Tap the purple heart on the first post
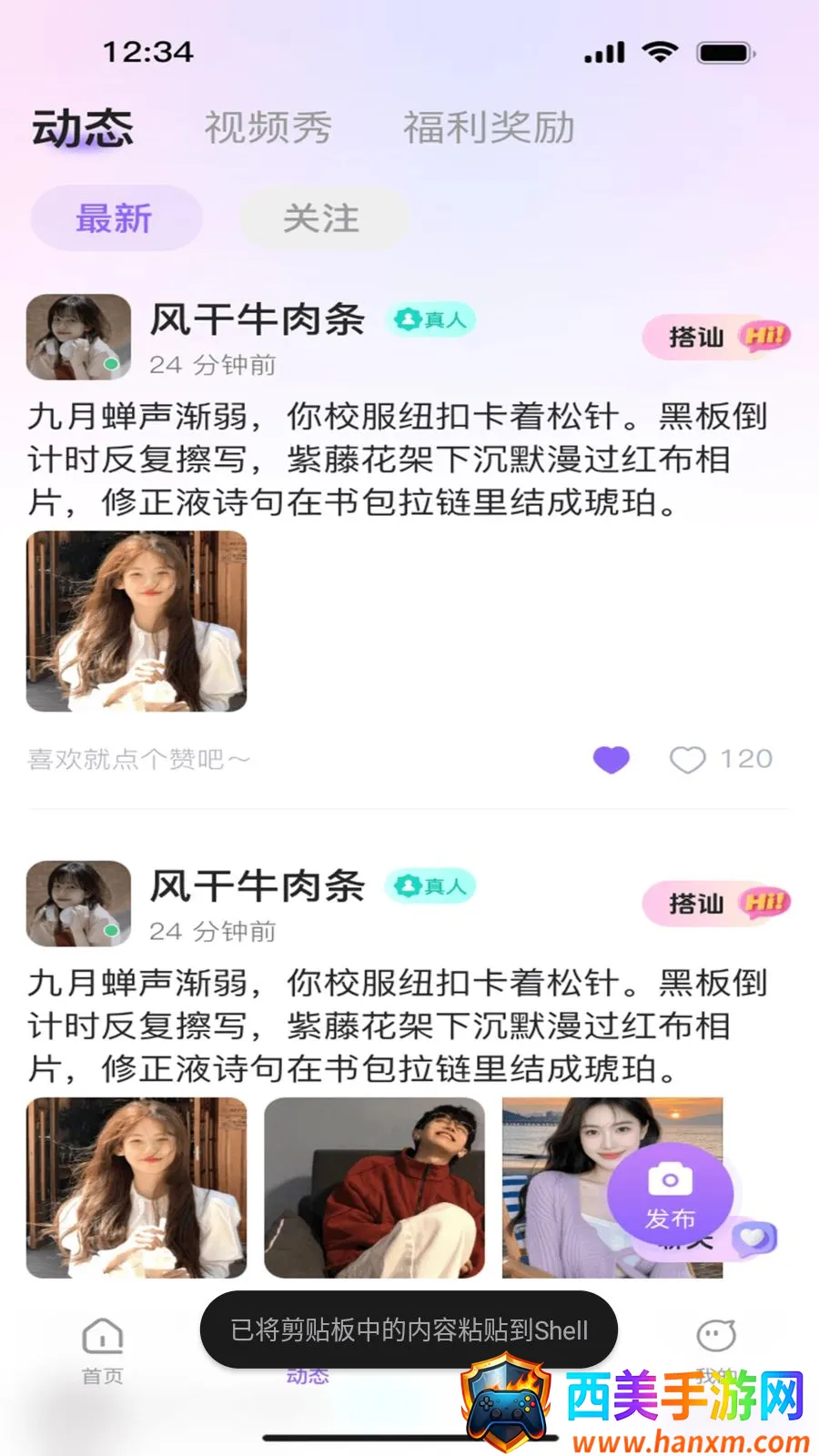The image size is (819, 1456). [612, 759]
